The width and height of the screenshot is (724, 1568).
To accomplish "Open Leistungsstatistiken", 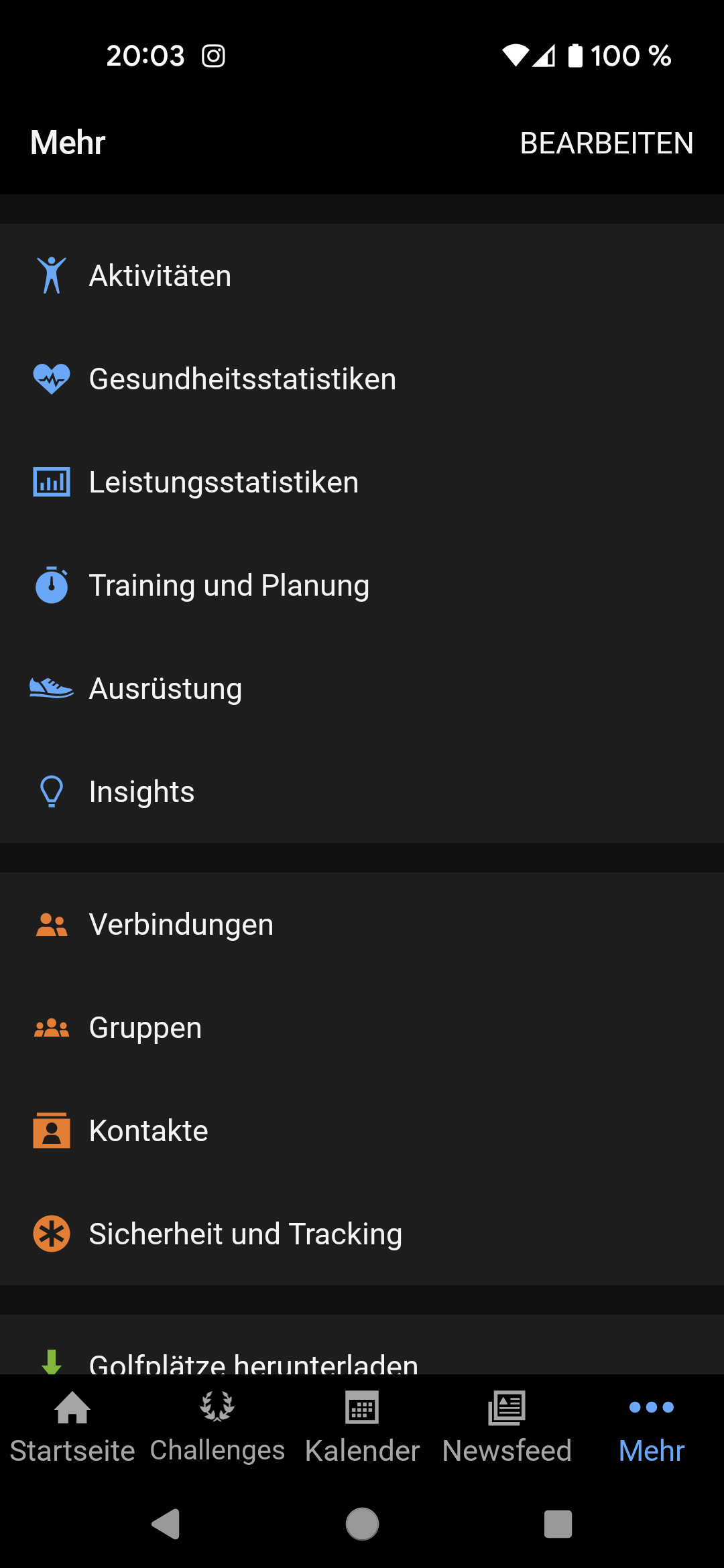I will click(x=362, y=482).
